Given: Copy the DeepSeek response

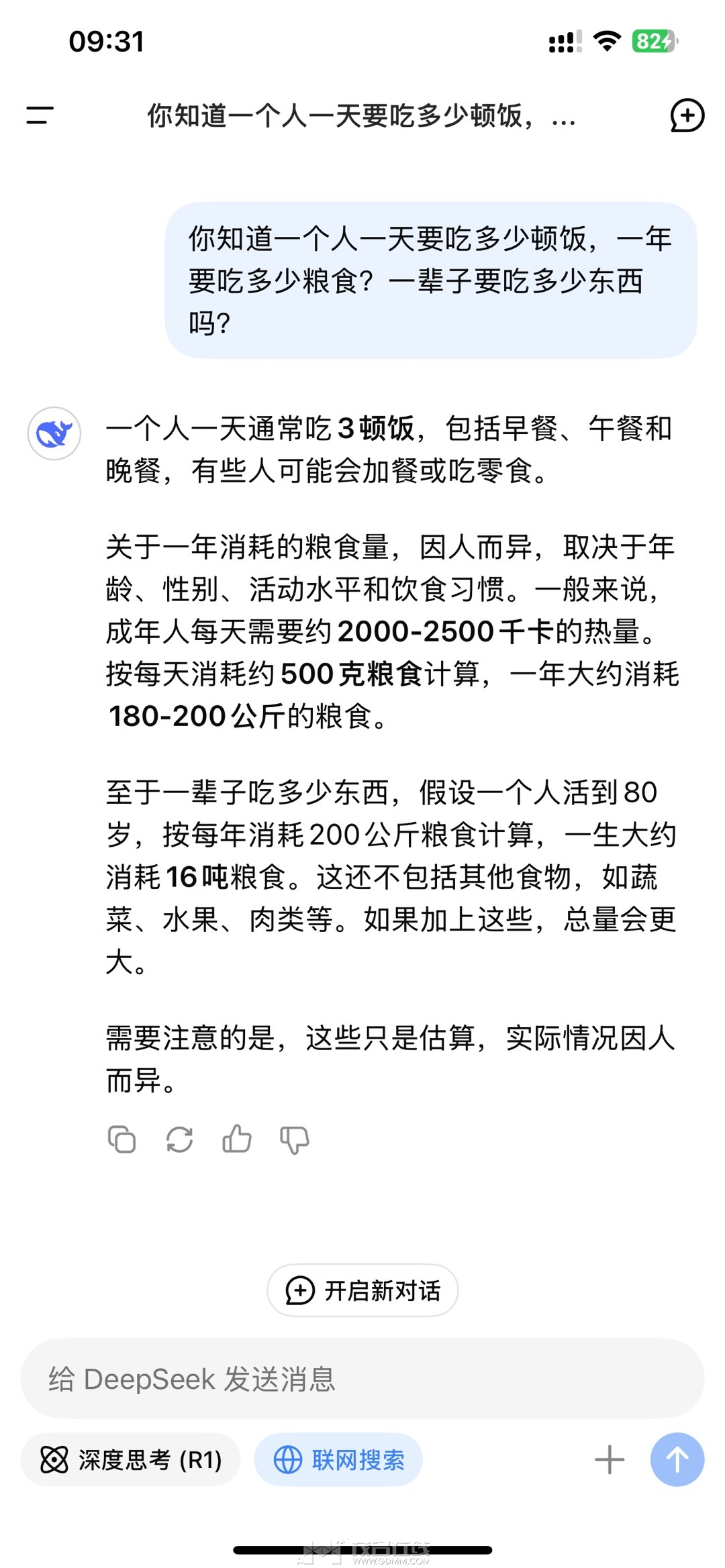Looking at the screenshot, I should (x=122, y=1139).
